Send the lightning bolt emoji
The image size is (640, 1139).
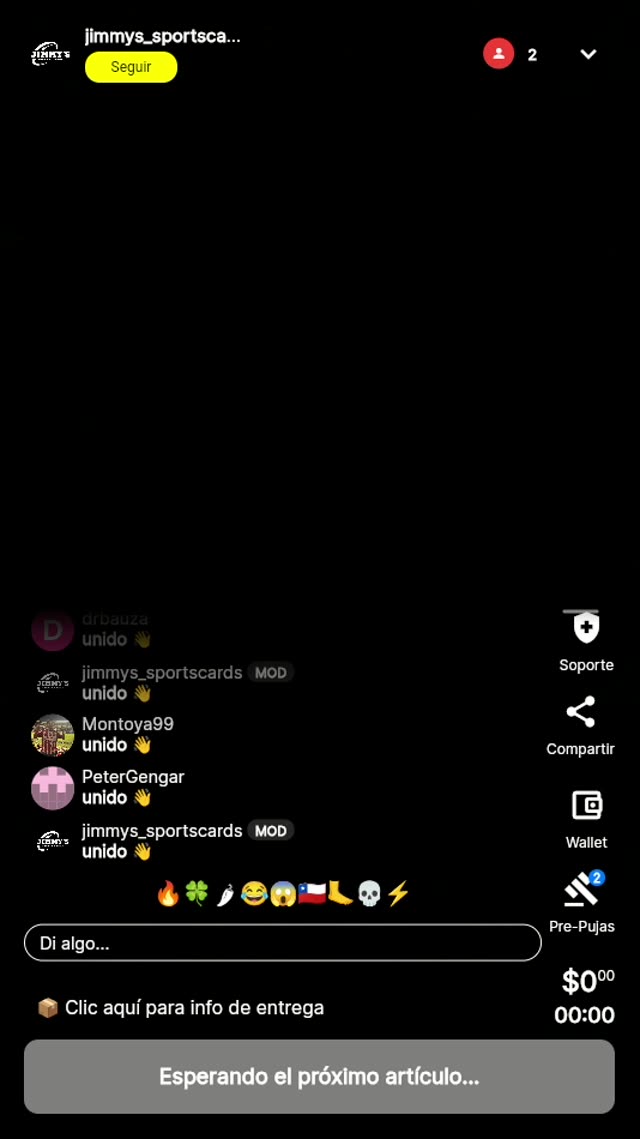[x=398, y=894]
